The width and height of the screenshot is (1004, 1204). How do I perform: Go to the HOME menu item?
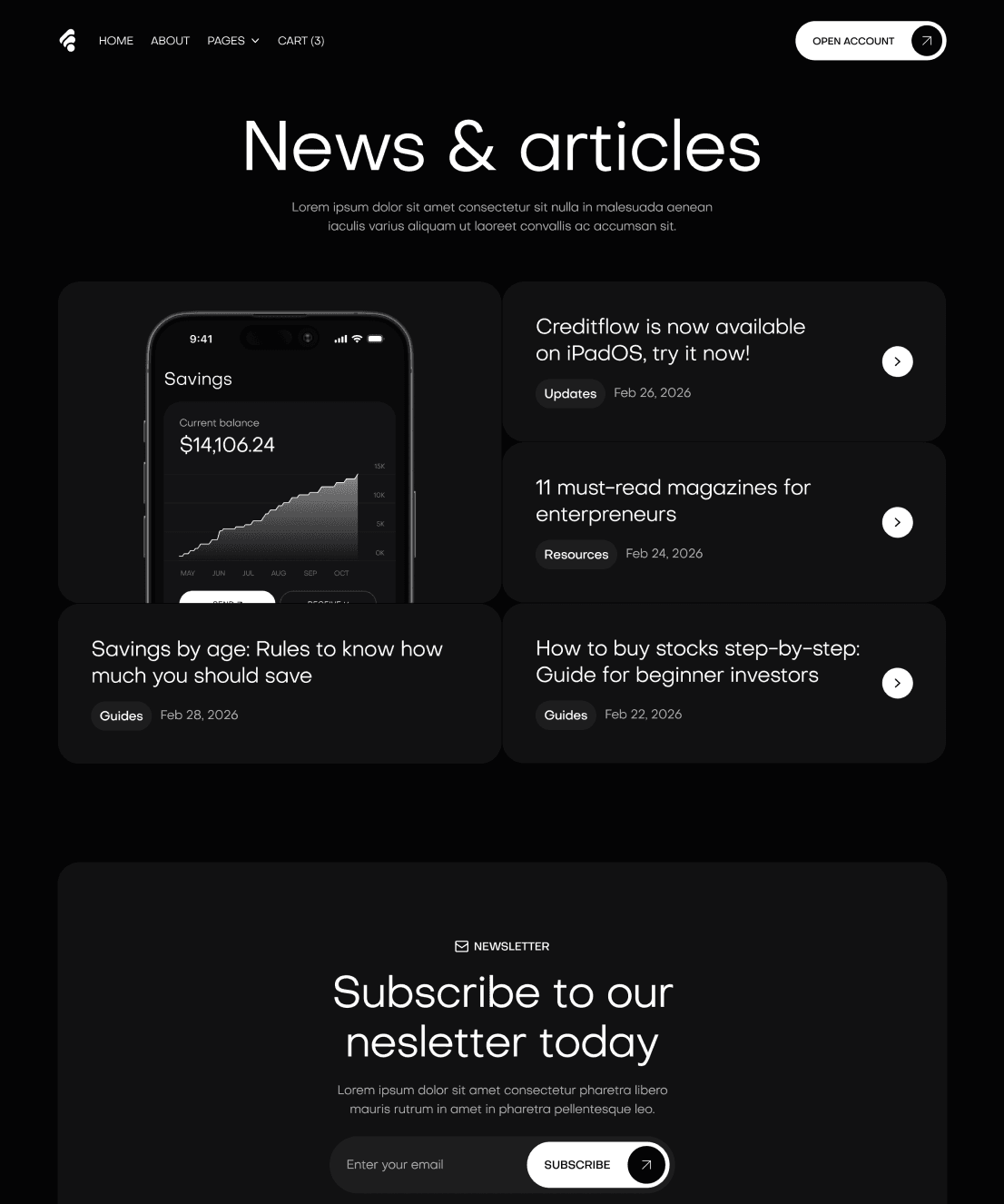point(115,40)
